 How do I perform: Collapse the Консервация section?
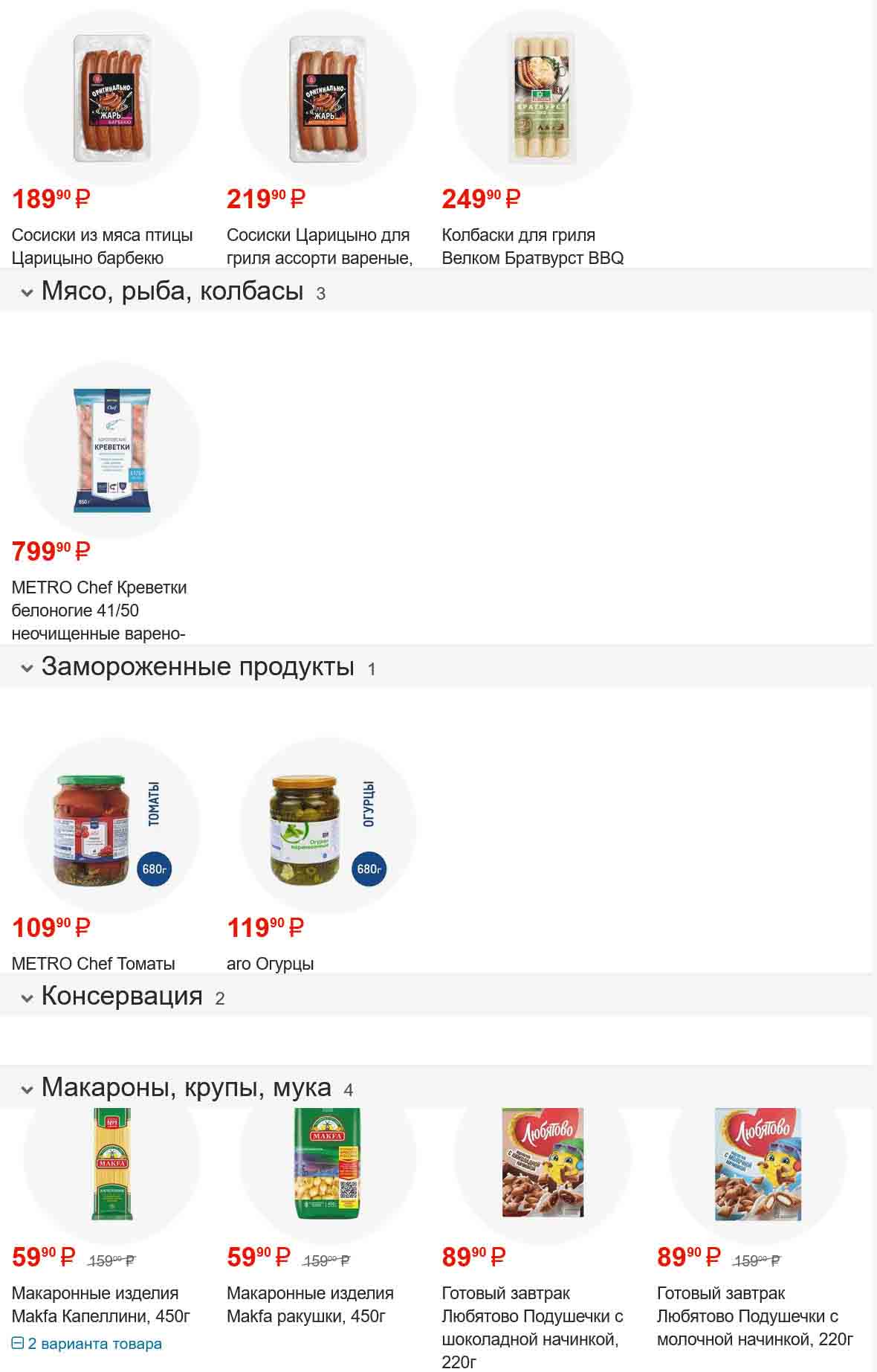(27, 997)
